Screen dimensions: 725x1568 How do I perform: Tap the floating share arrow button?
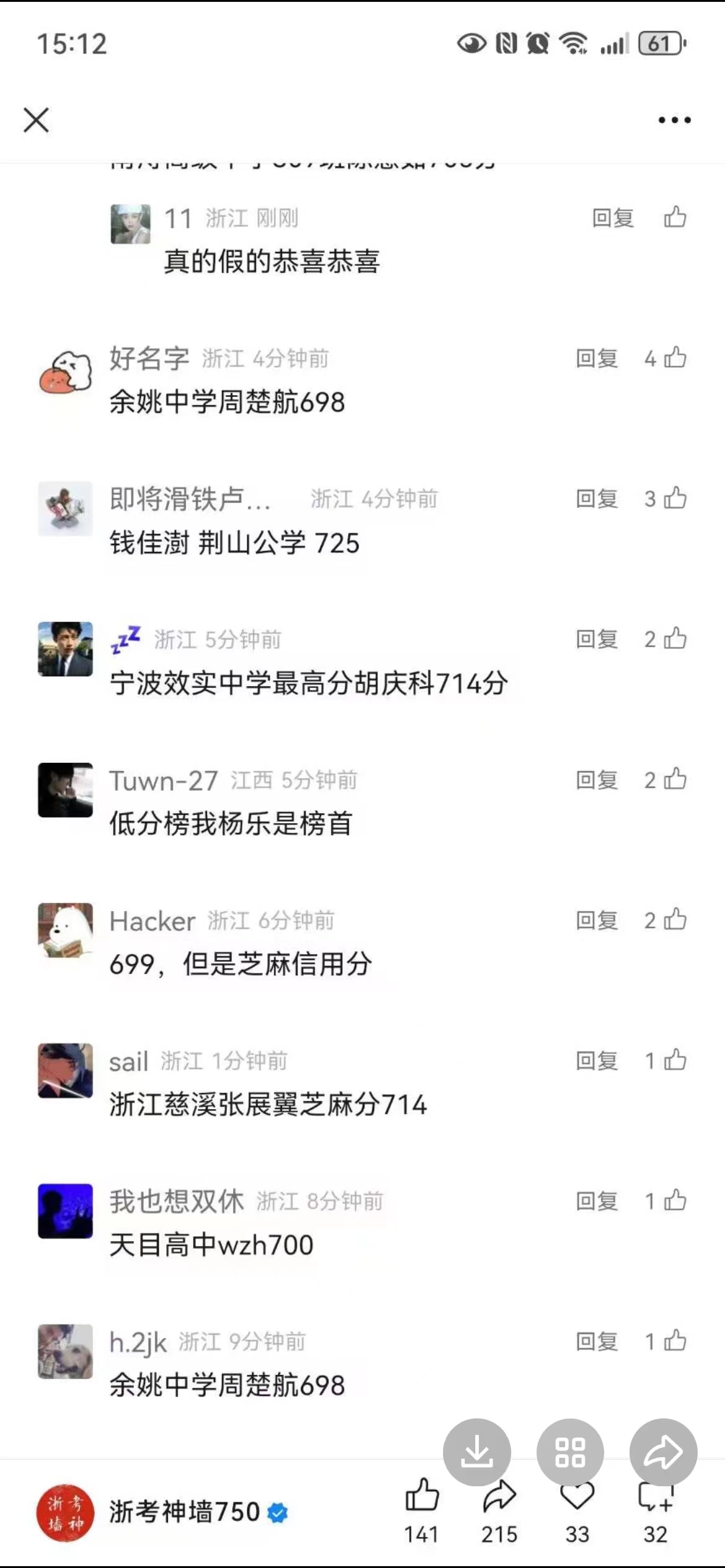click(x=663, y=1452)
